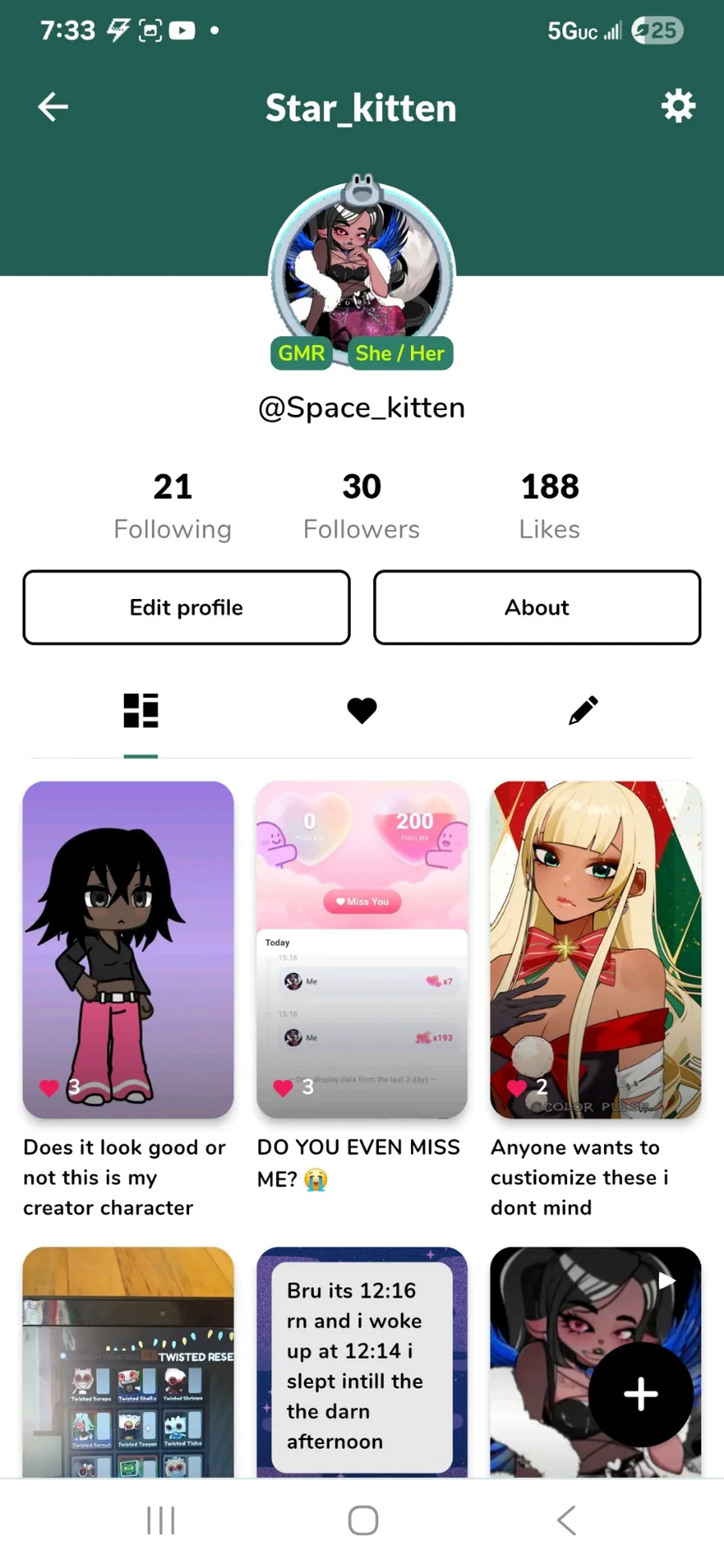Tap the system home button
Screen dimensions: 724x1568
(x=363, y=1520)
